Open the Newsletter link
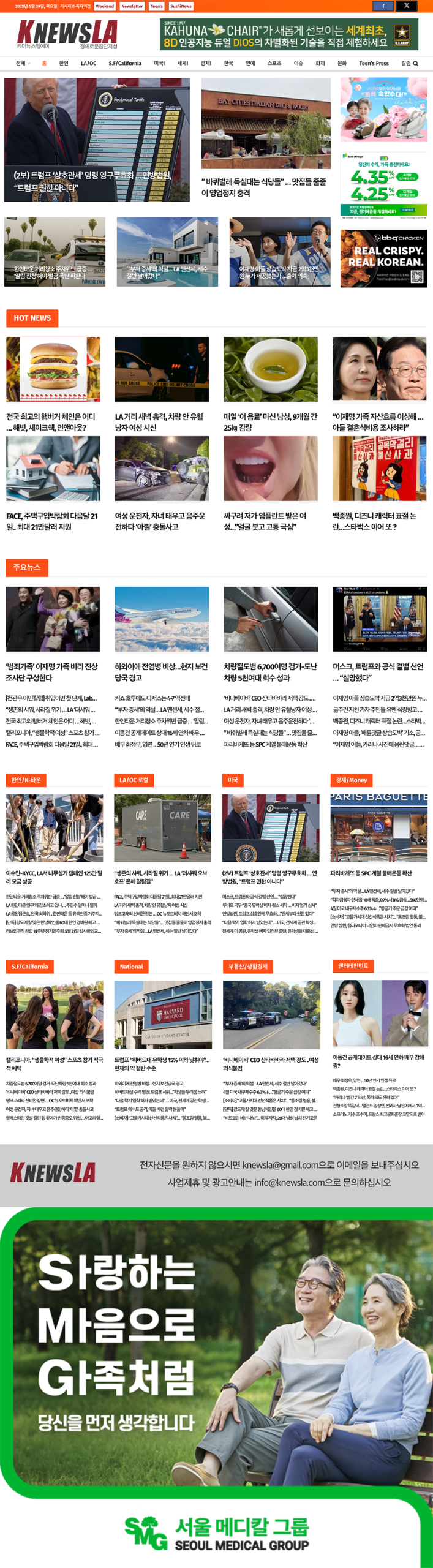 (132, 6)
